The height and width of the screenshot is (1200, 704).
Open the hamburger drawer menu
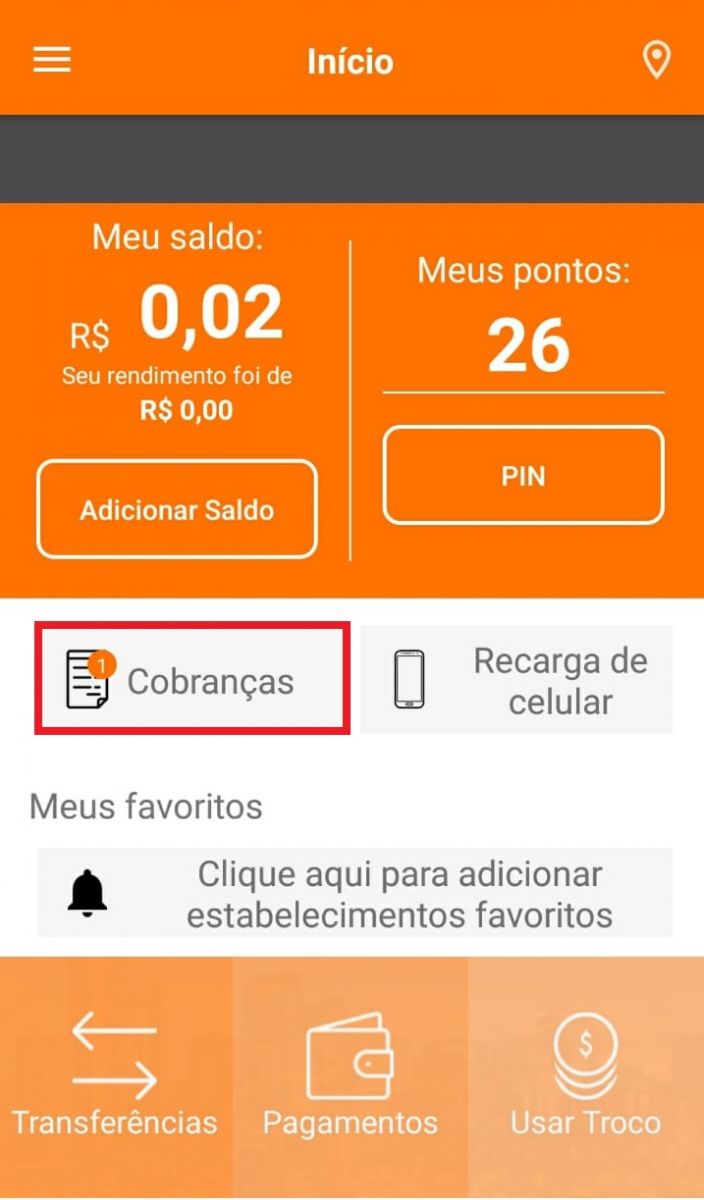click(x=52, y=61)
